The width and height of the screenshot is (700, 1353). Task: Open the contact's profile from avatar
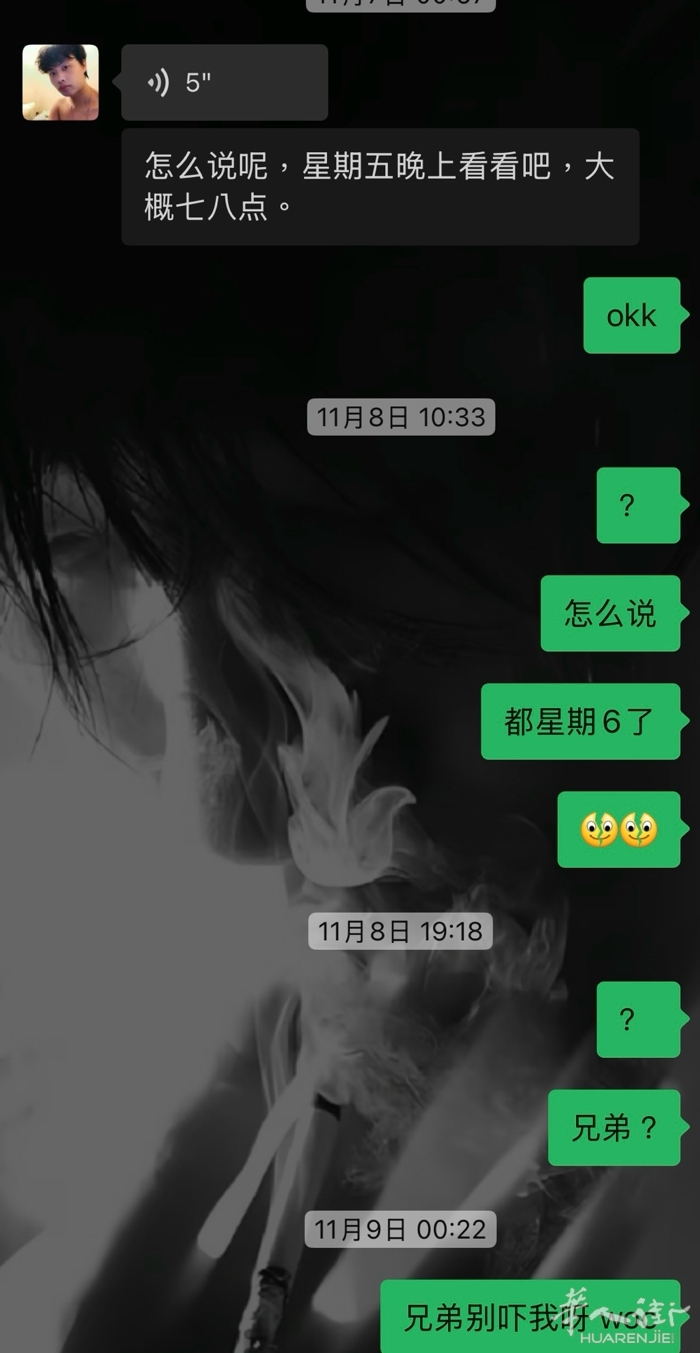point(60,83)
